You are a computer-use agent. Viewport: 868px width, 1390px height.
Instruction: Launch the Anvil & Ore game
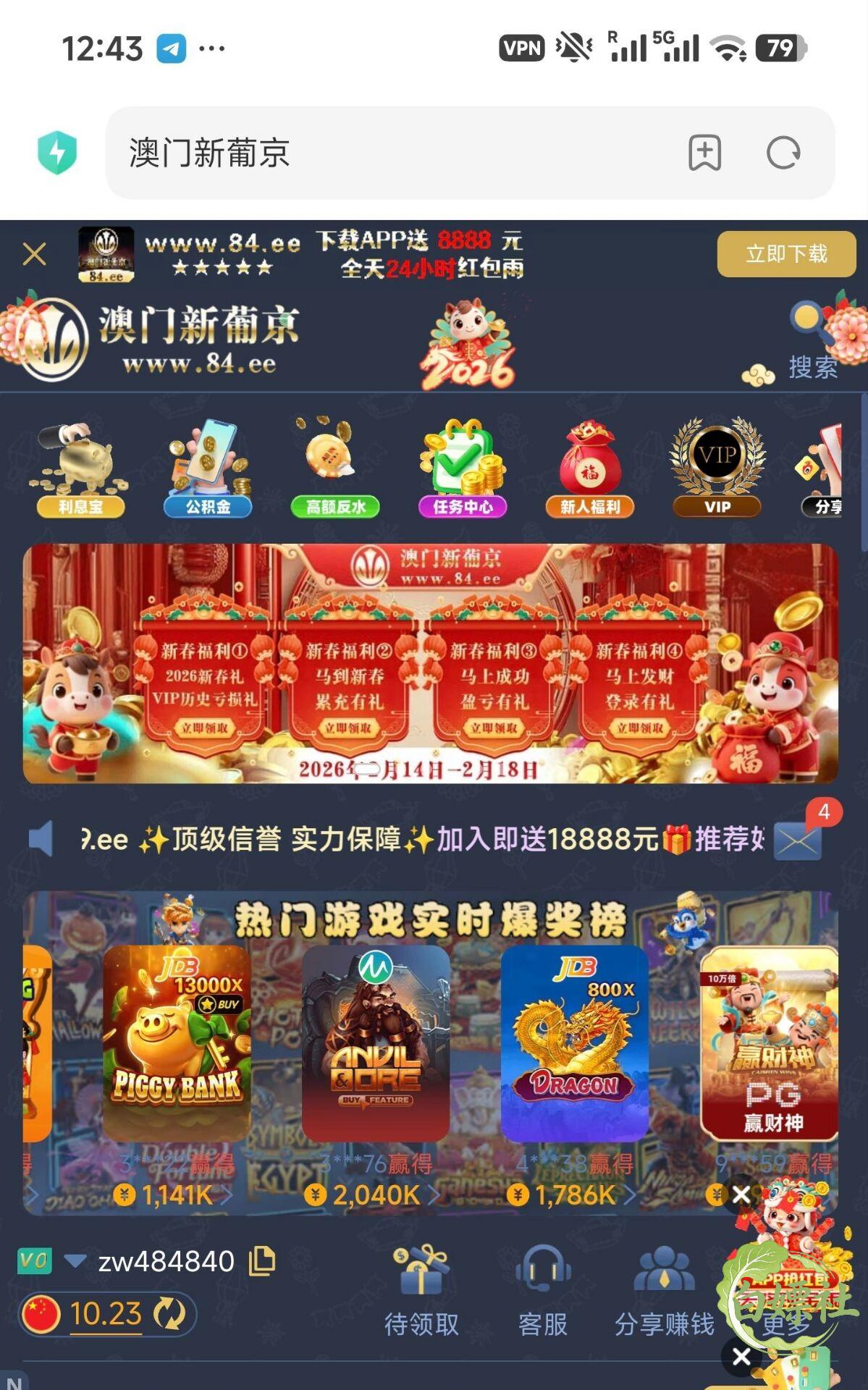point(376,1042)
